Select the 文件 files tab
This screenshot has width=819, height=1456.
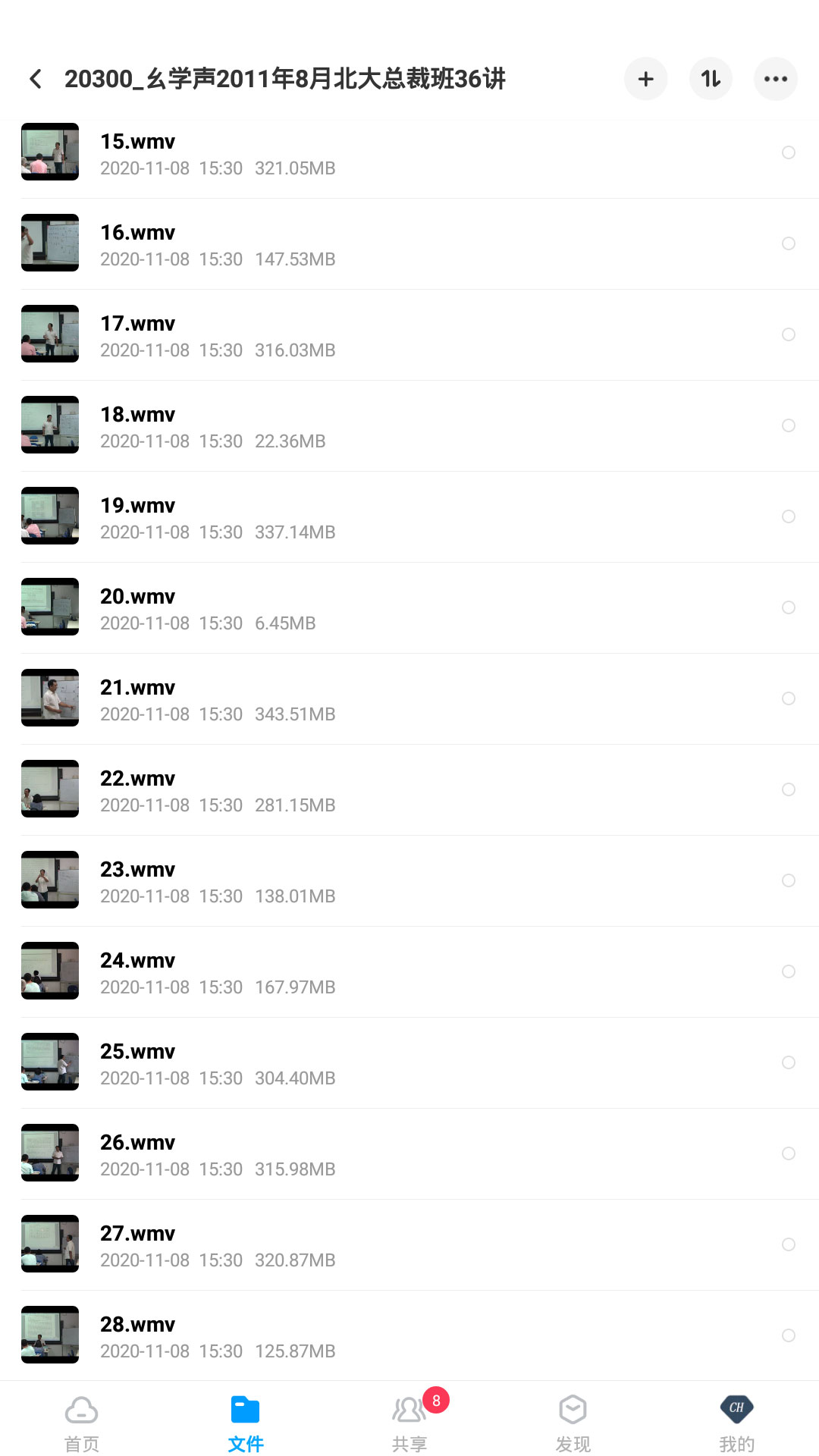pos(245,1423)
